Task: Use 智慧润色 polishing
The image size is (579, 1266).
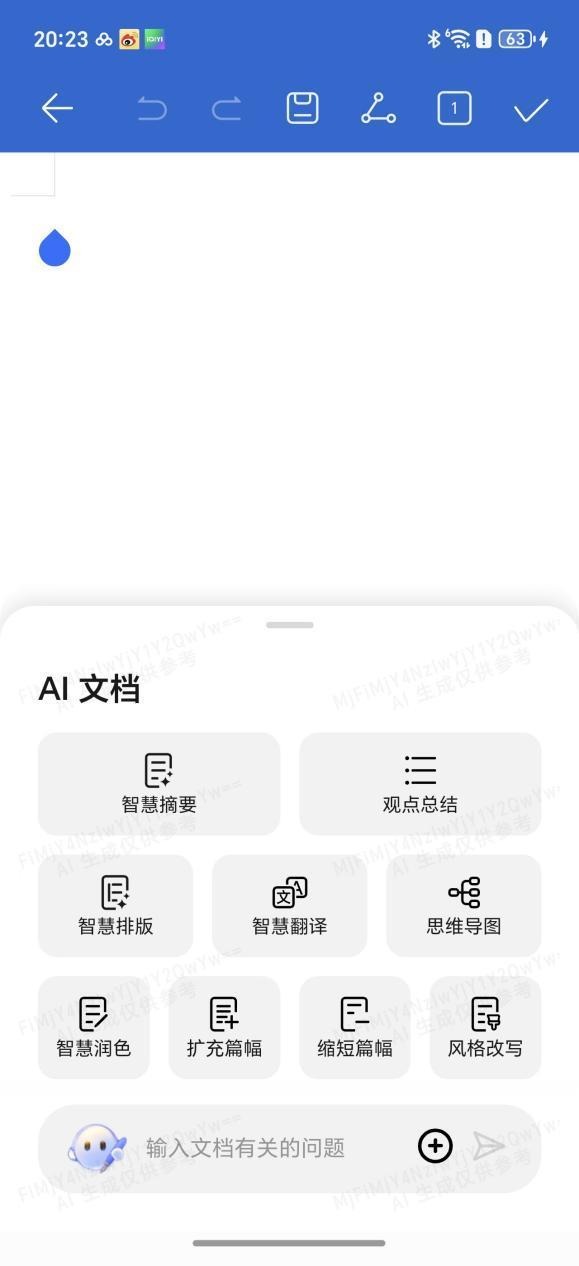Action: click(94, 1028)
